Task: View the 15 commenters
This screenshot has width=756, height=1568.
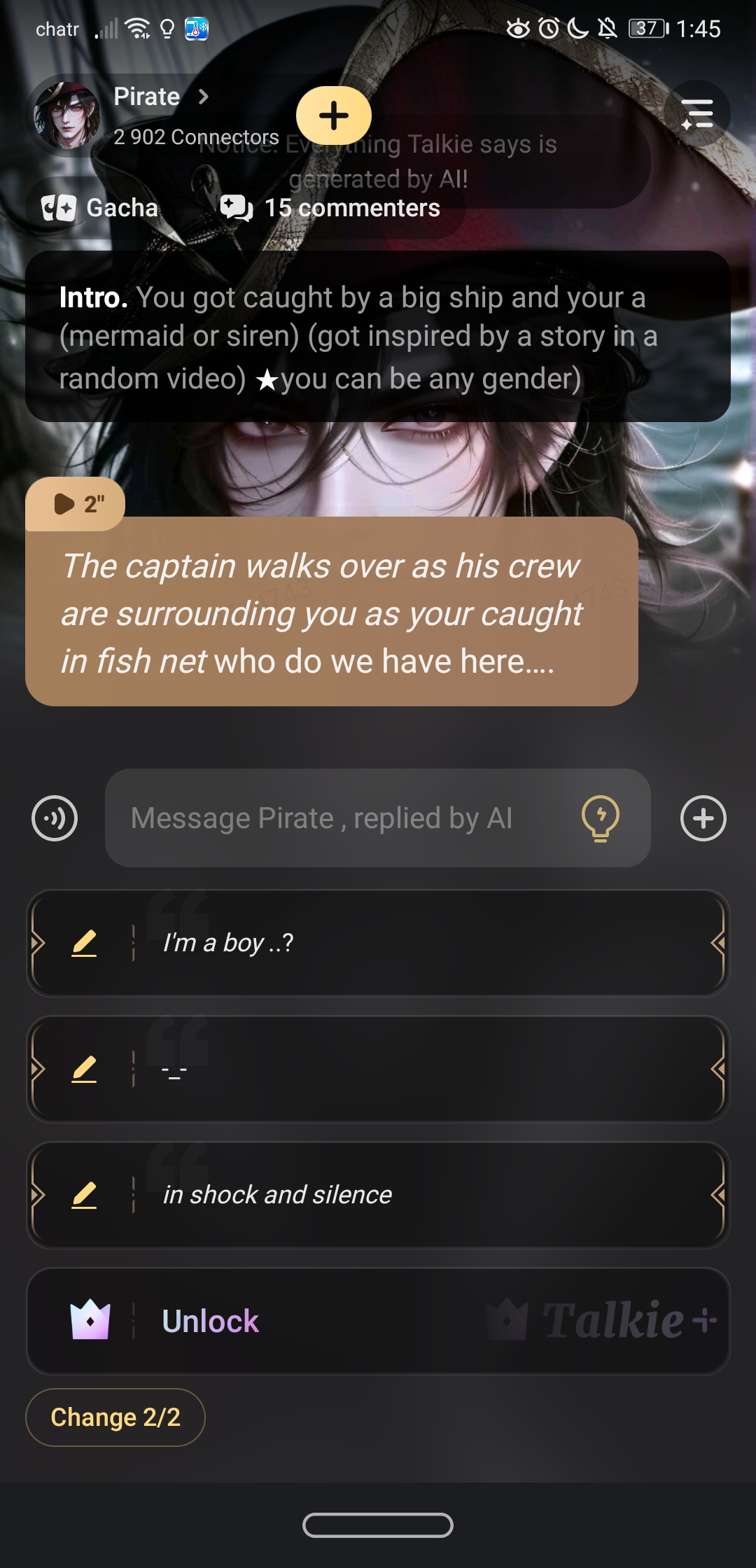Action: tap(330, 208)
